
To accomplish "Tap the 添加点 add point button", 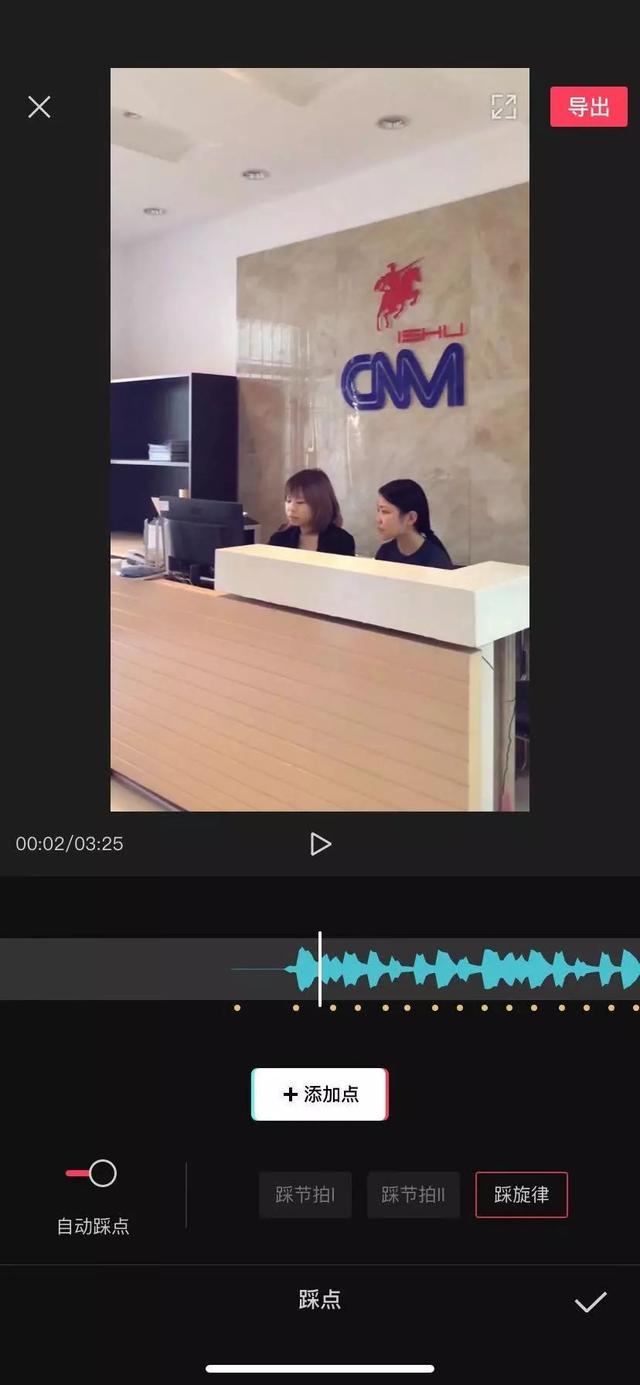I will pos(320,1094).
